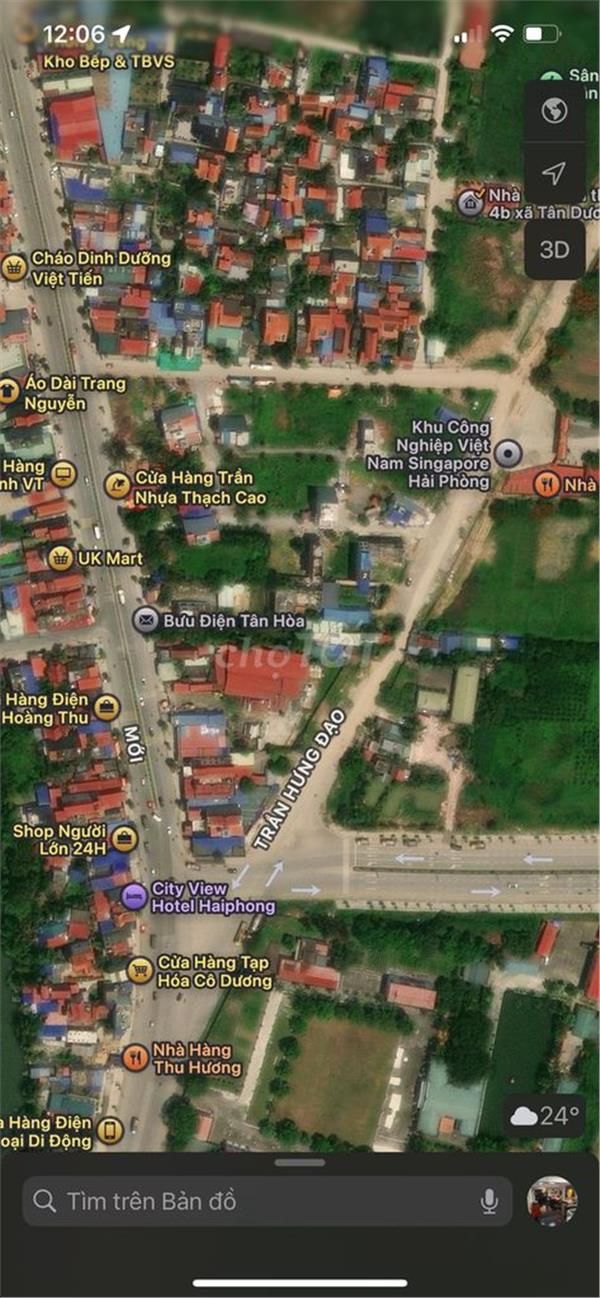Open the UK Mart place marker
Image resolution: width=600 pixels, height=1298 pixels.
61,558
